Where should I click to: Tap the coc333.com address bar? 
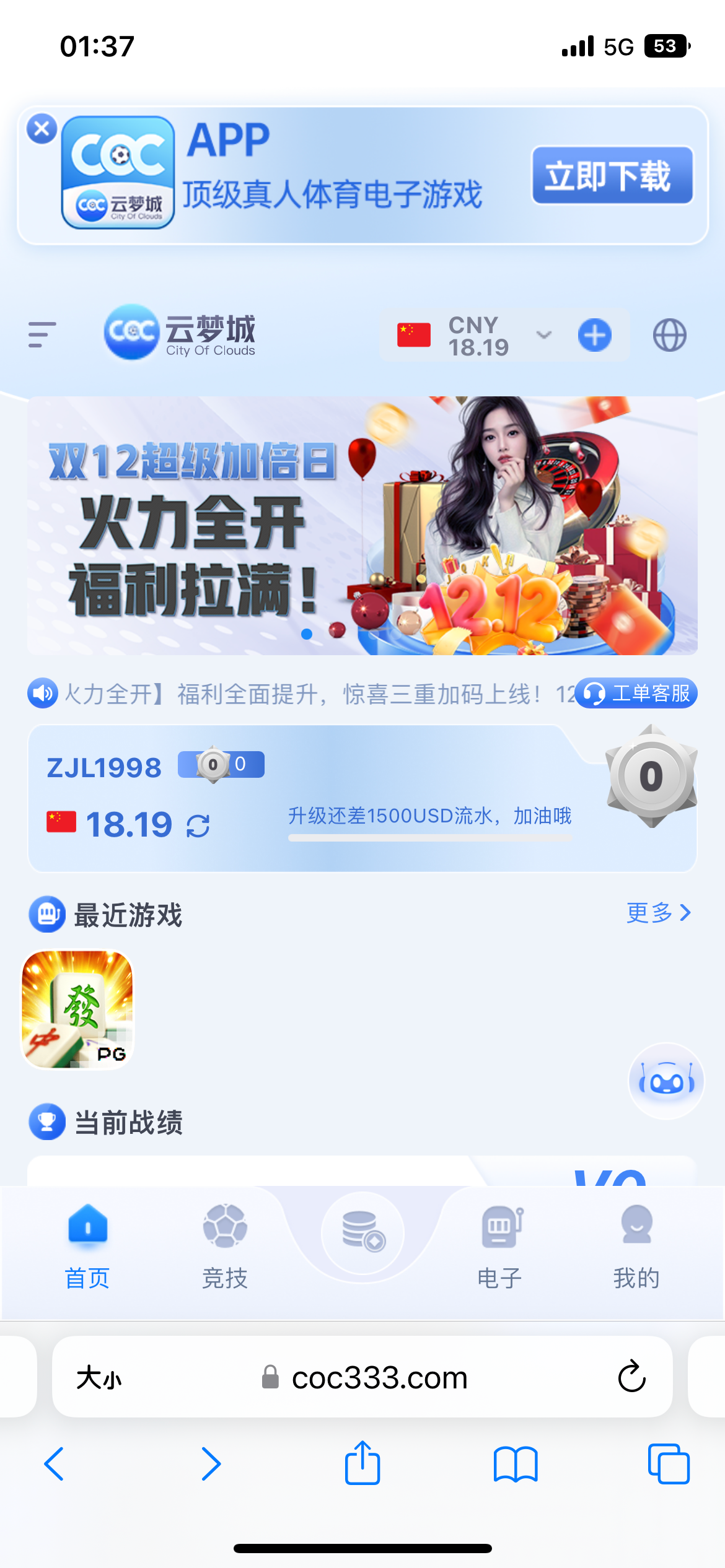tap(379, 1377)
